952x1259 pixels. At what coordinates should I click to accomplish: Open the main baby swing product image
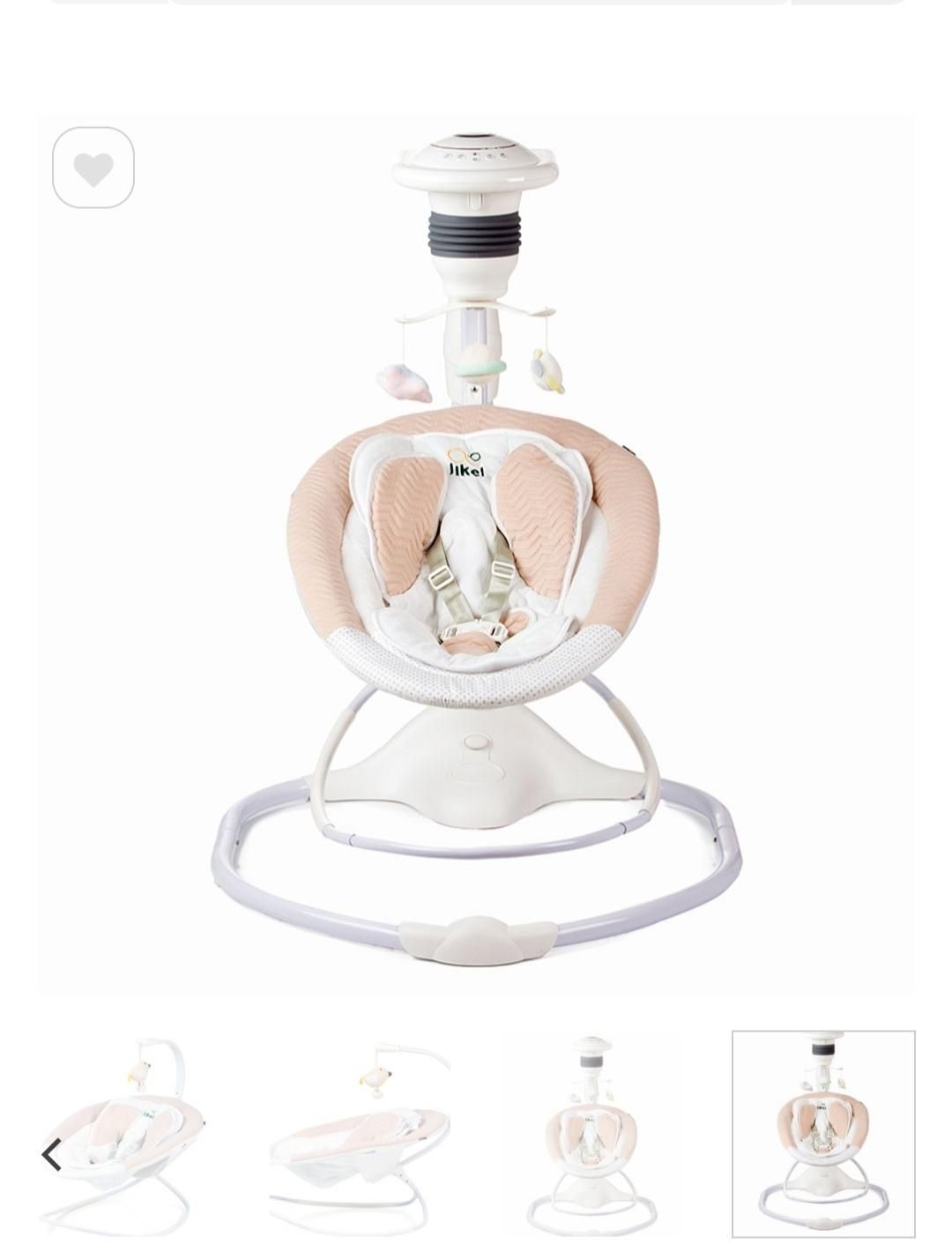click(476, 555)
